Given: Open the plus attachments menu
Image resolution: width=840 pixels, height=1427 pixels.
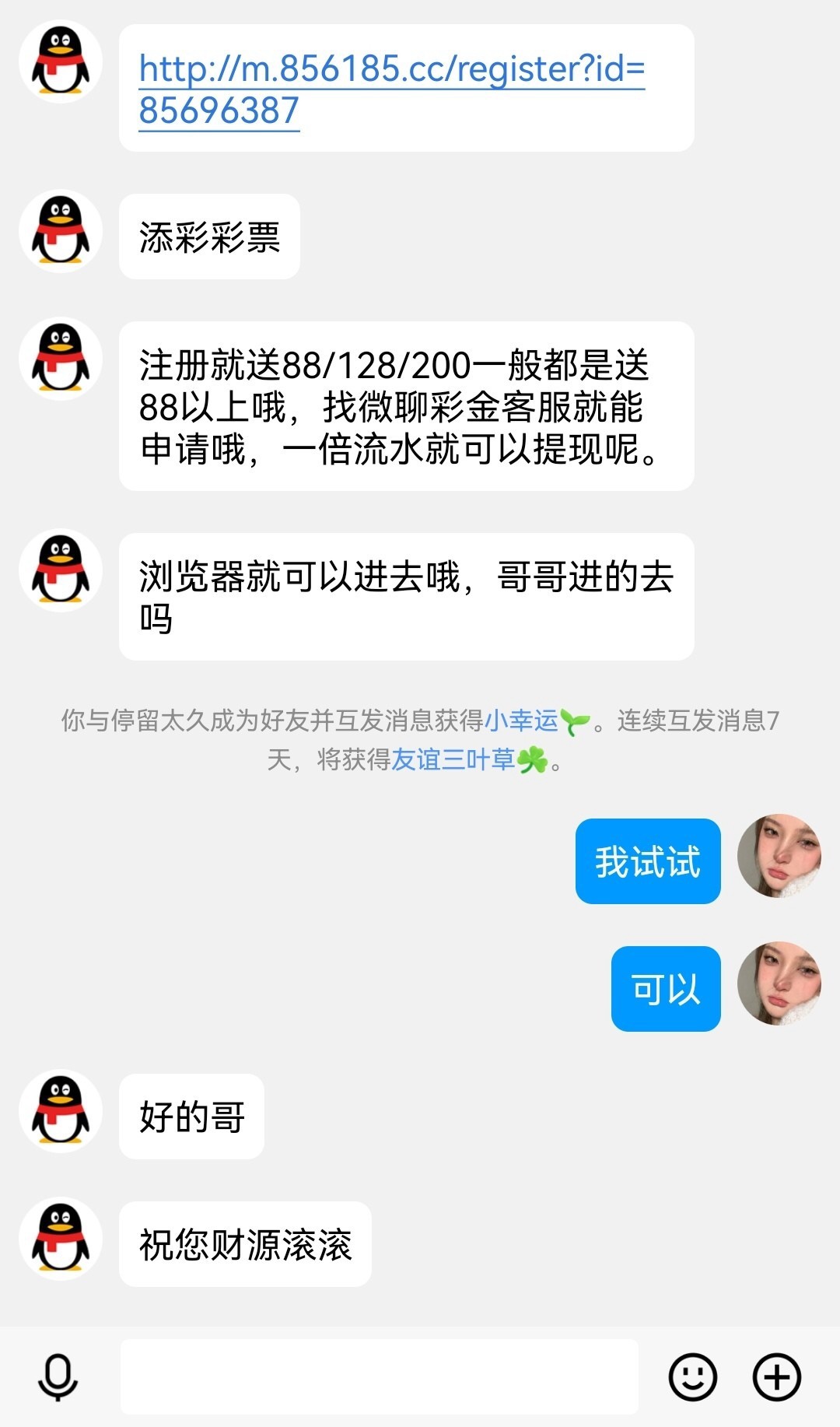Looking at the screenshot, I should tap(776, 1377).
